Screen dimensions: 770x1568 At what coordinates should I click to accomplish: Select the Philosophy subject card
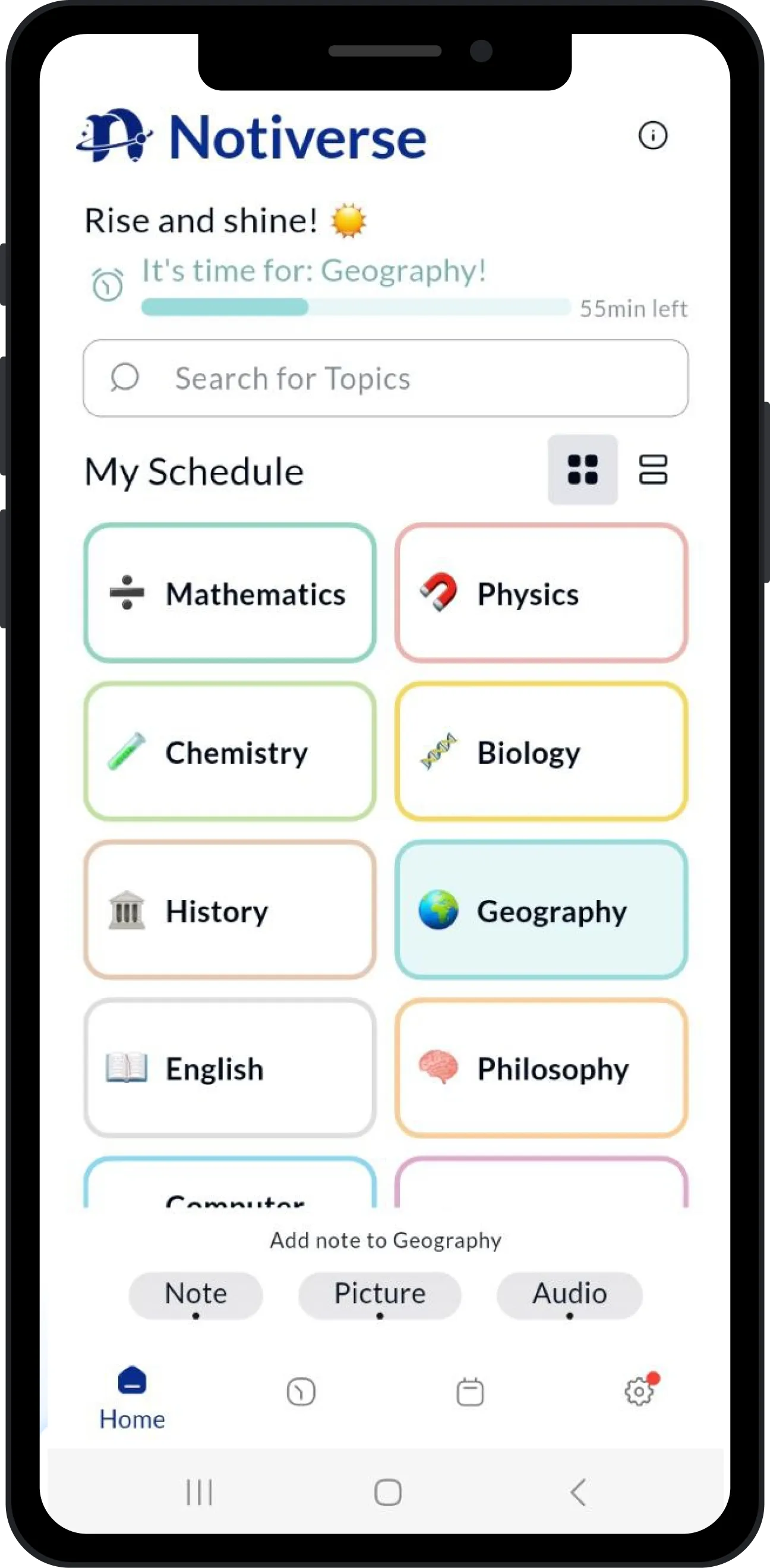[x=541, y=1068]
